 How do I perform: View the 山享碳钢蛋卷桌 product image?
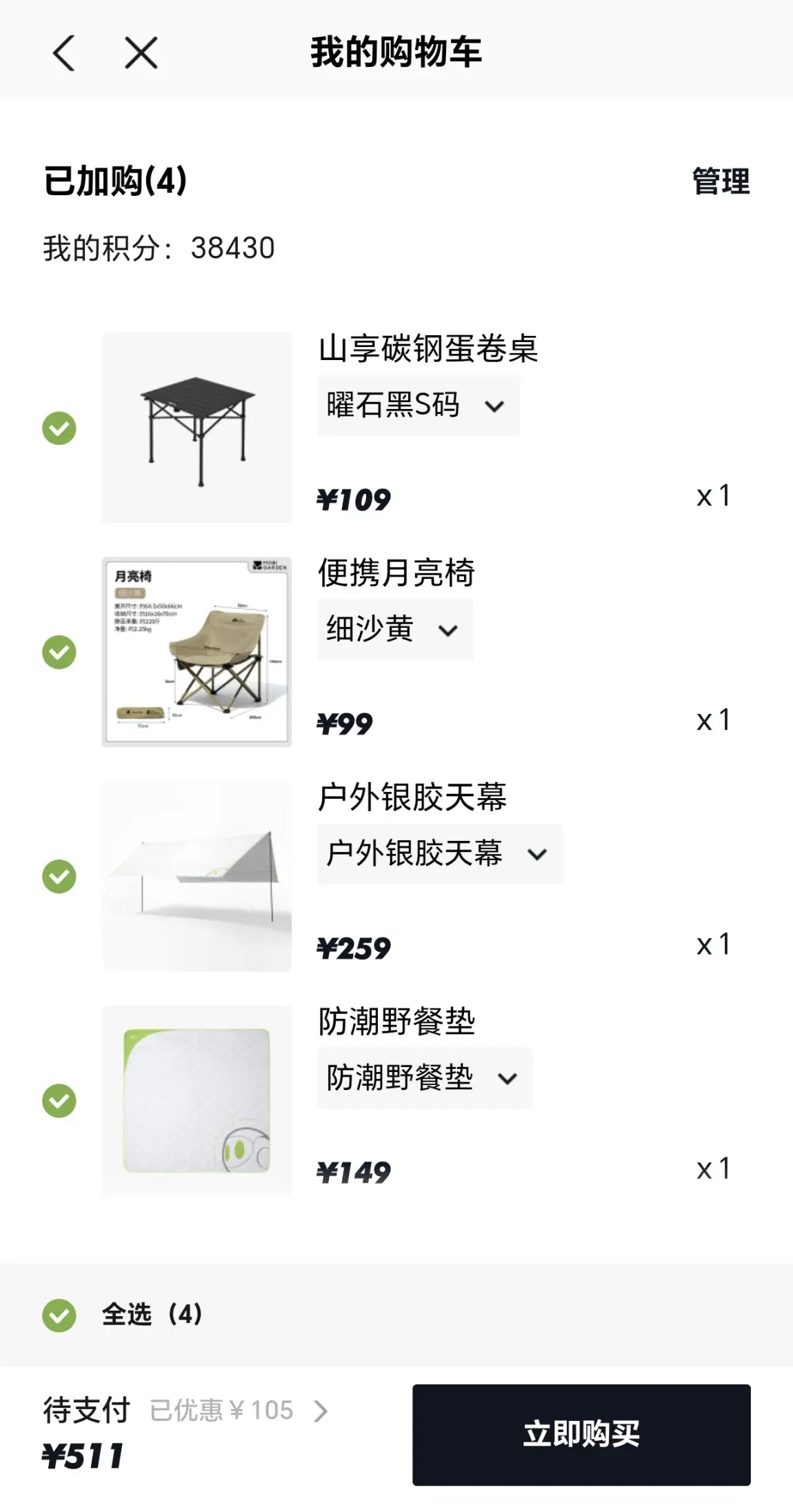coord(197,428)
